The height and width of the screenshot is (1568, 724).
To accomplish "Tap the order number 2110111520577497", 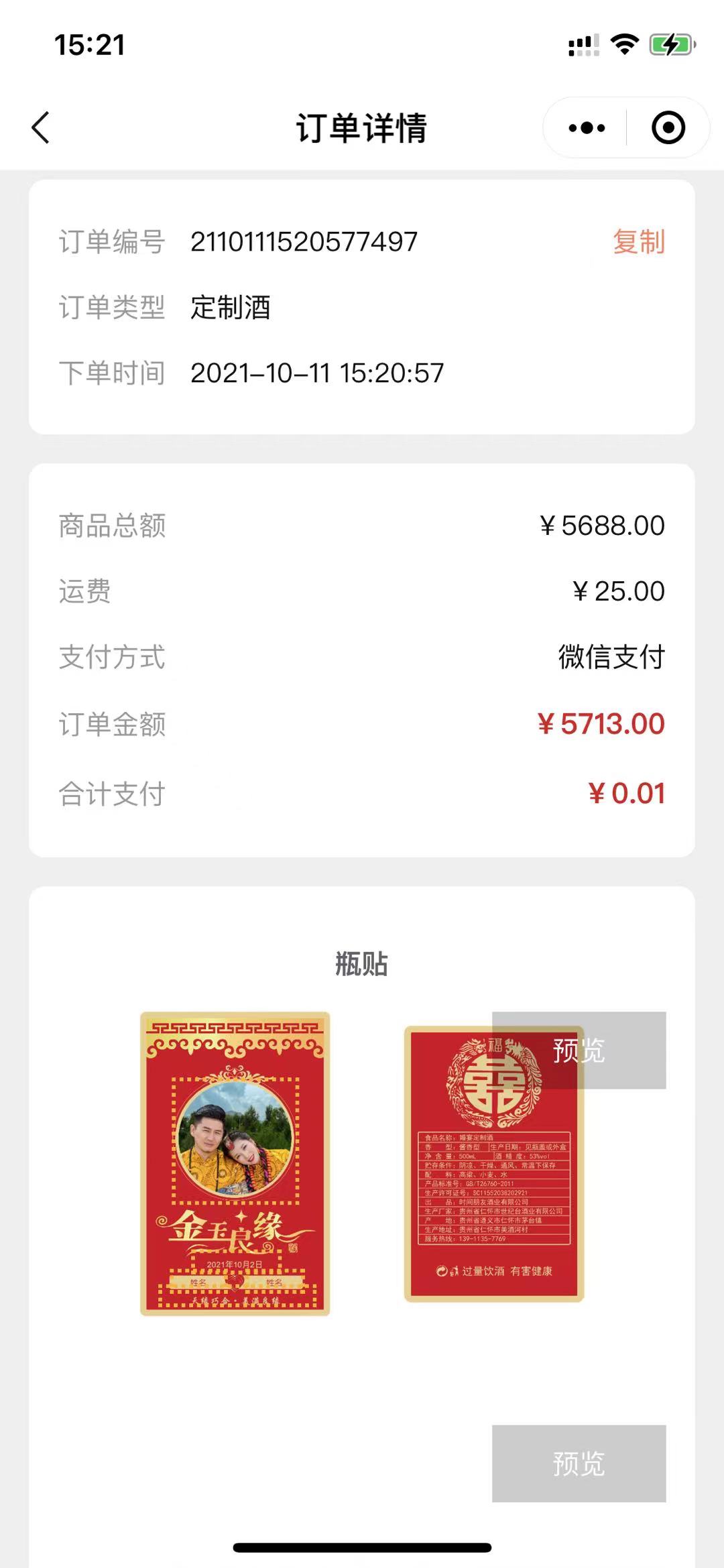I will point(303,243).
